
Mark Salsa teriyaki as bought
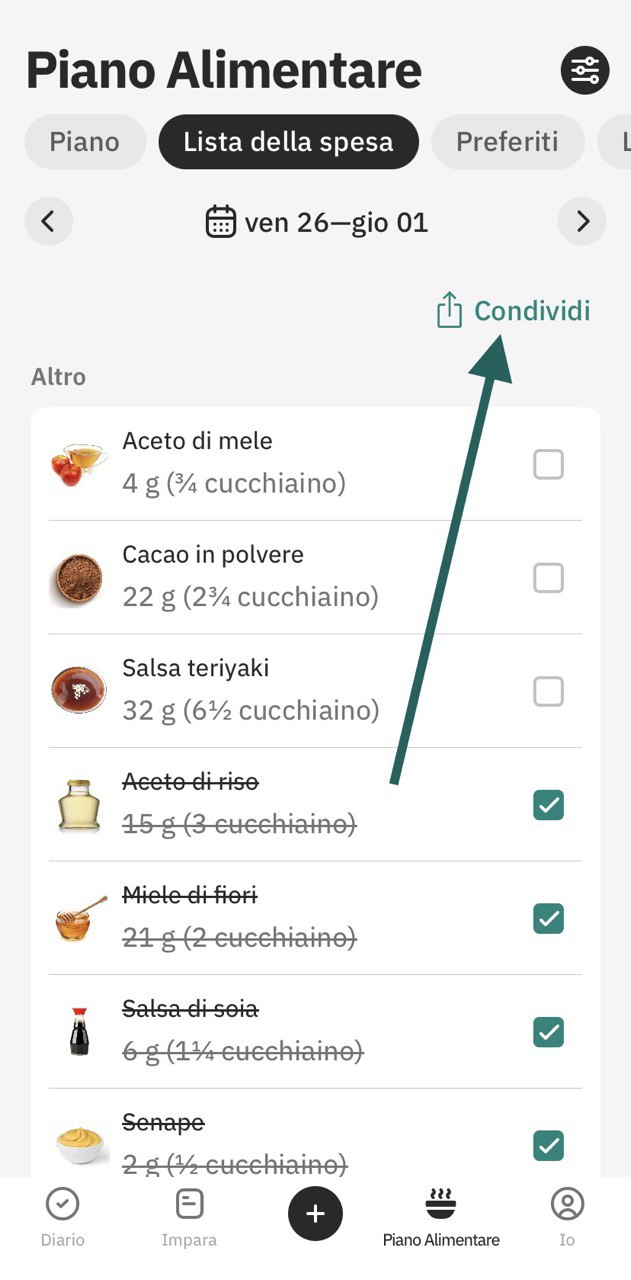click(548, 691)
